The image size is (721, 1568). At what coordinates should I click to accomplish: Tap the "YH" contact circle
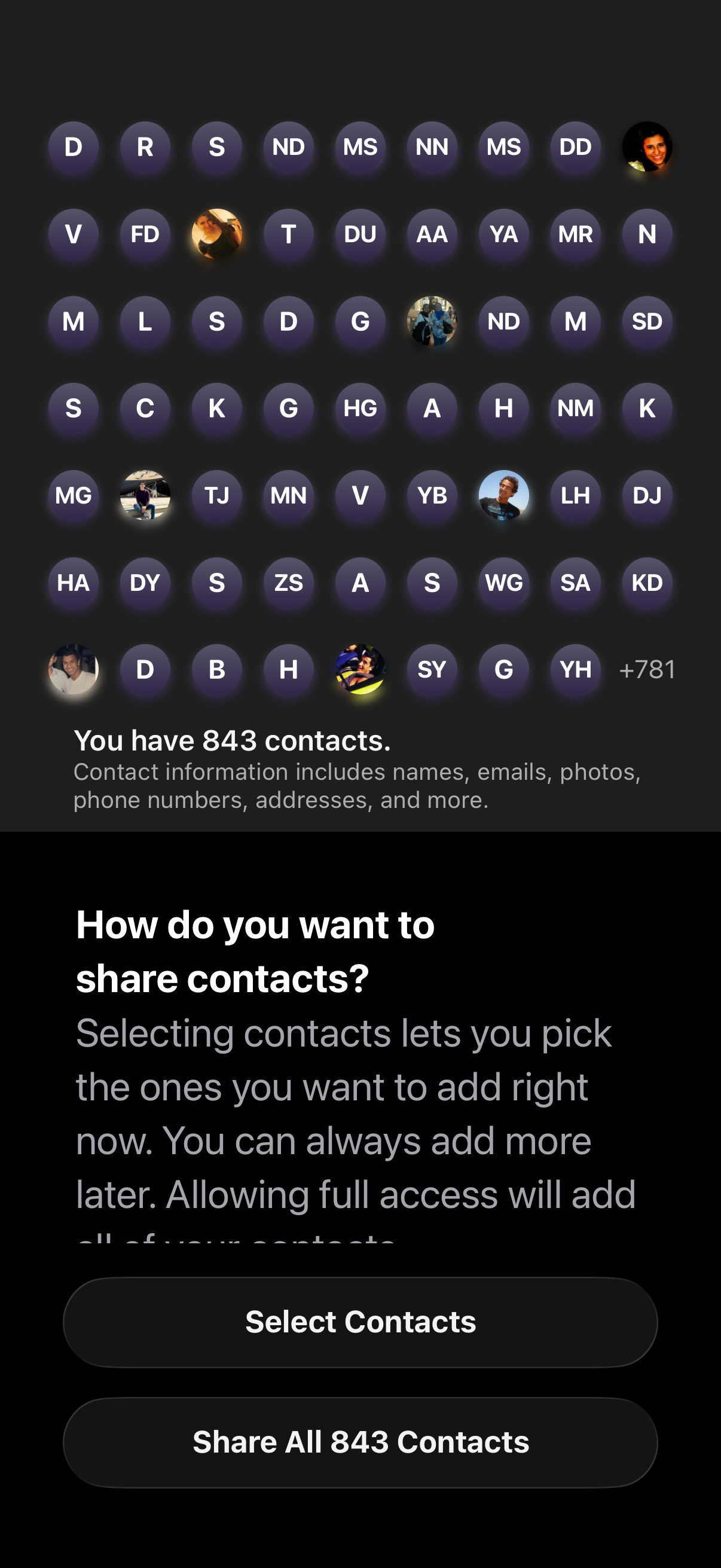(x=576, y=670)
